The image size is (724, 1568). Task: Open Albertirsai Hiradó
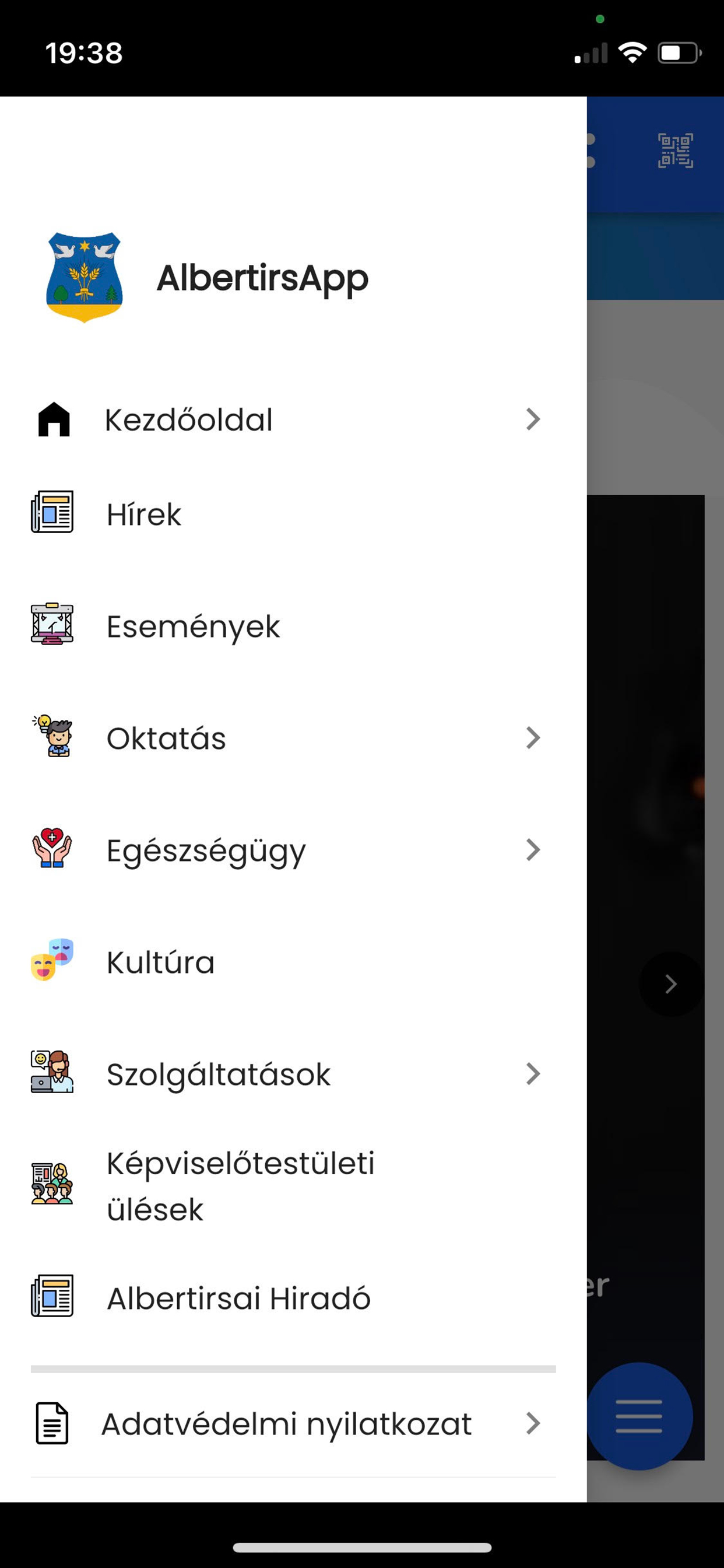pyautogui.click(x=237, y=1297)
